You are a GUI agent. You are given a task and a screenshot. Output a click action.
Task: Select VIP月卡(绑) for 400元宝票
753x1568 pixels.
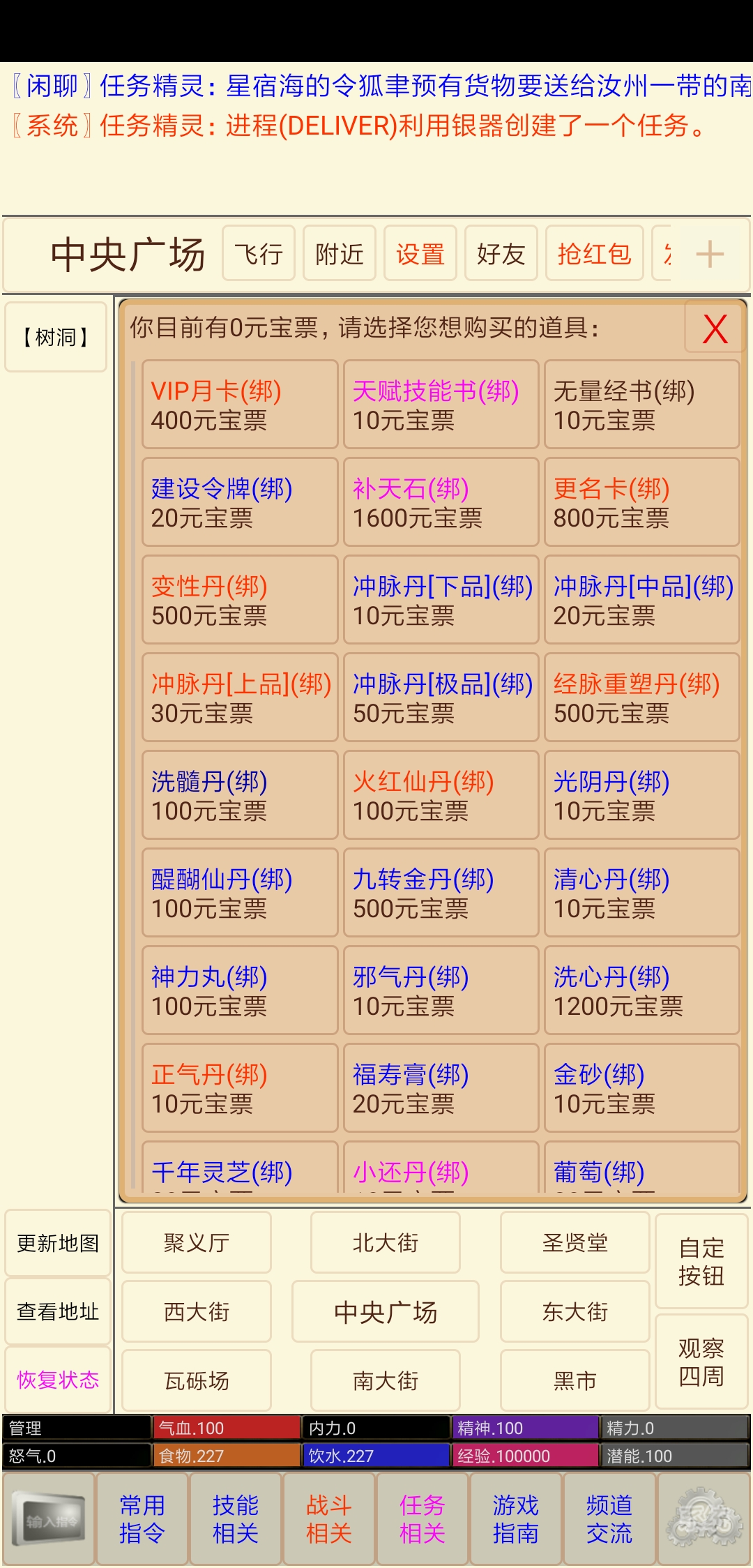click(x=240, y=405)
